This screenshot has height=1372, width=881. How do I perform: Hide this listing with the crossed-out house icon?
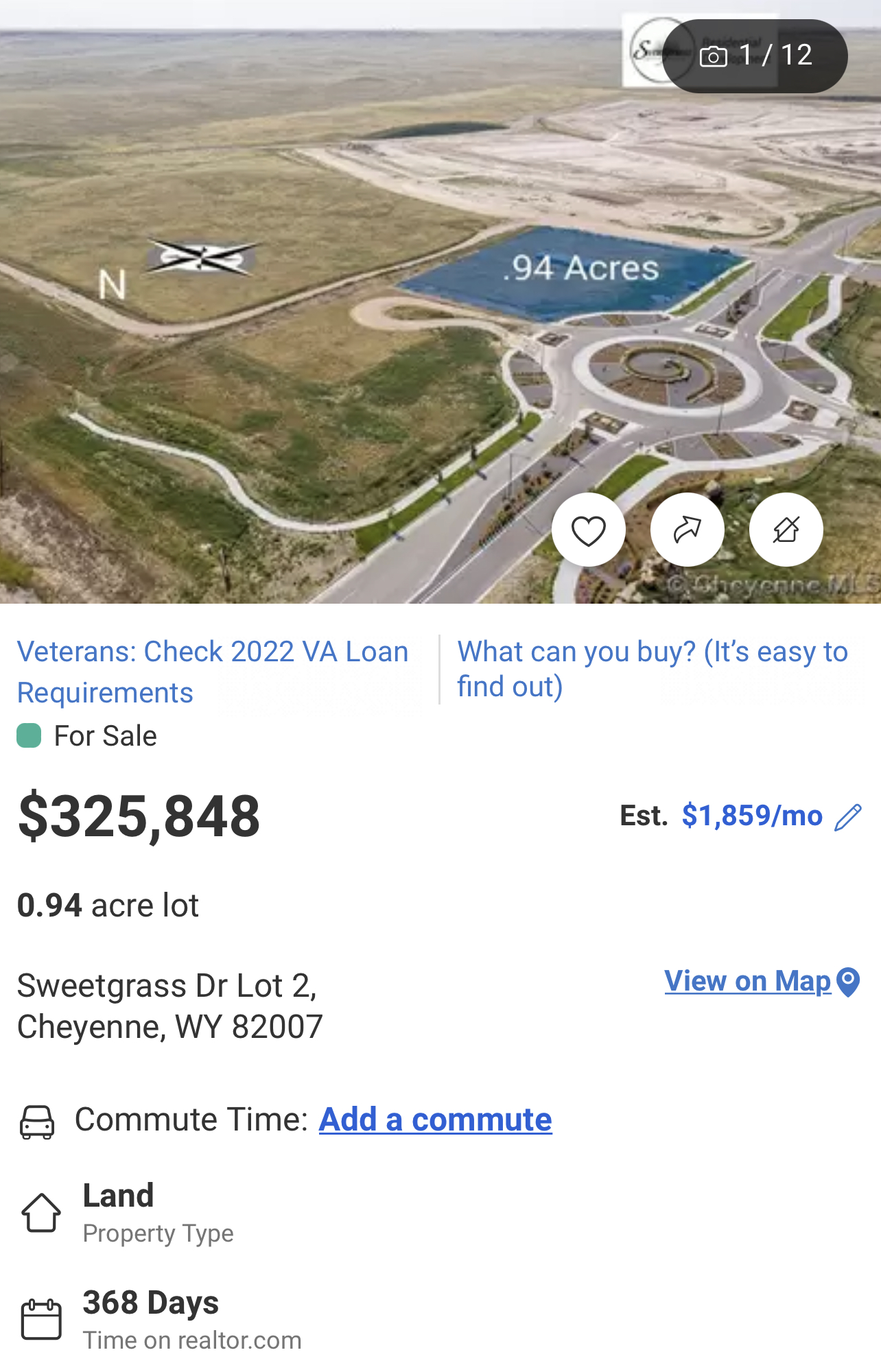[786, 530]
